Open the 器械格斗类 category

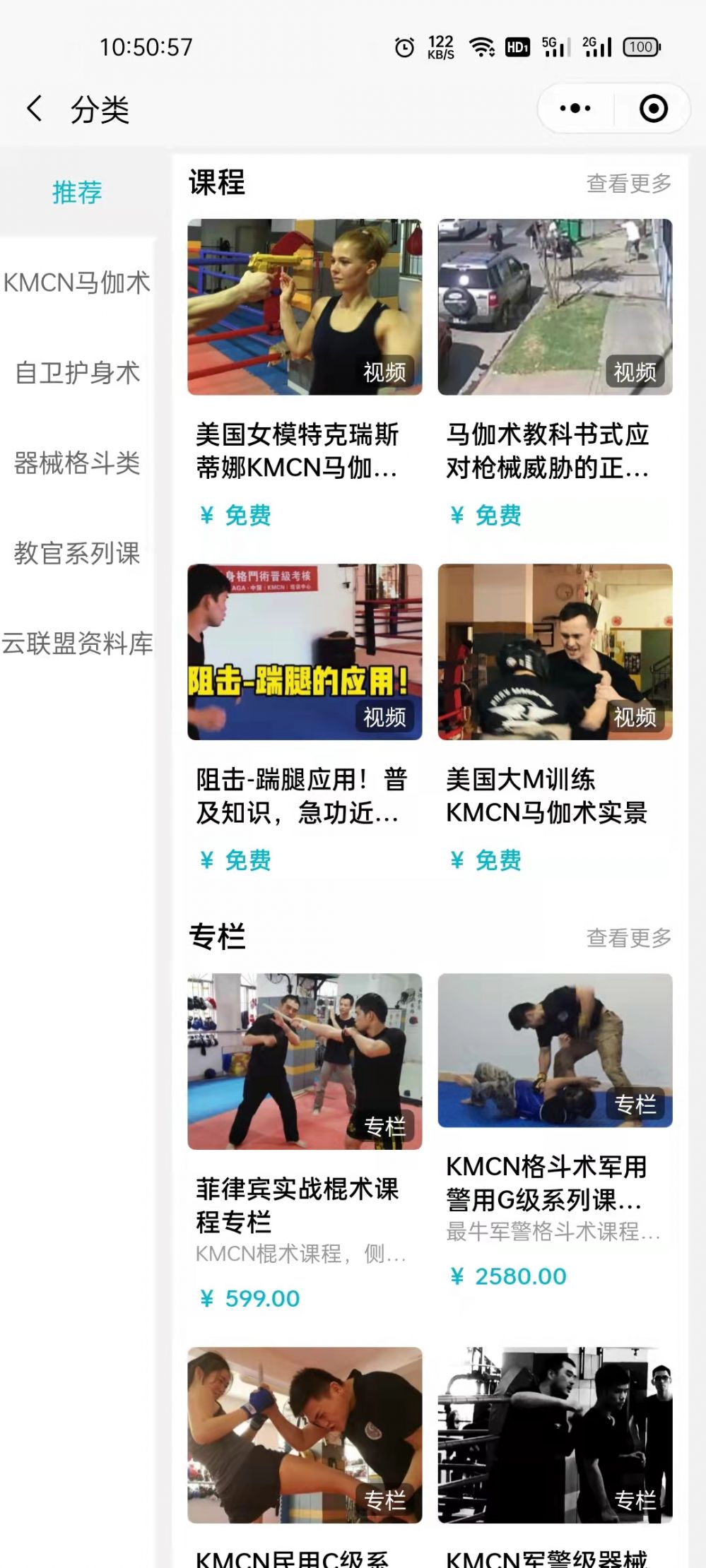click(x=77, y=463)
